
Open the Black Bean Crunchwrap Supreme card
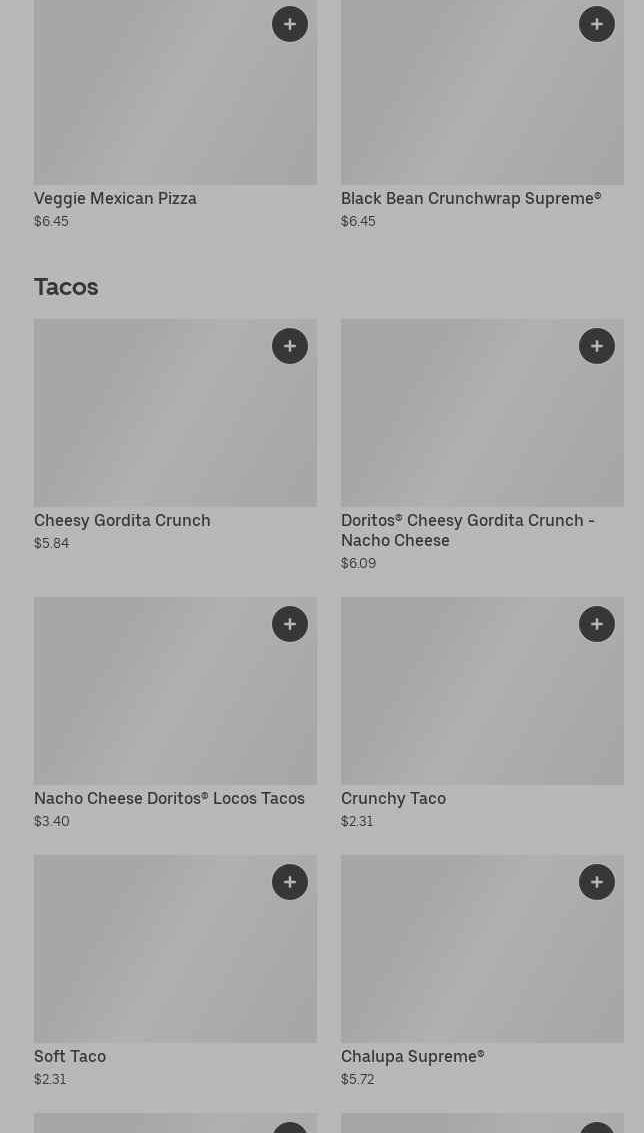point(482,116)
